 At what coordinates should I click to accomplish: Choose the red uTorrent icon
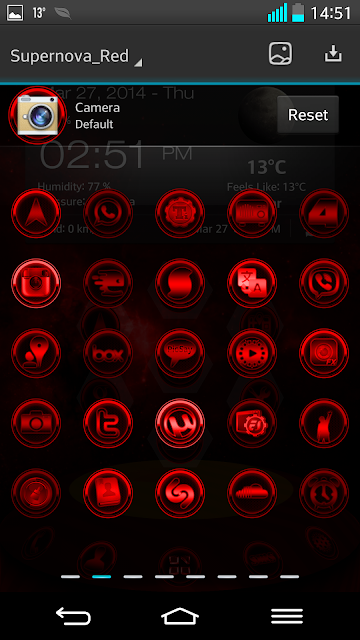pyautogui.click(x=180, y=423)
